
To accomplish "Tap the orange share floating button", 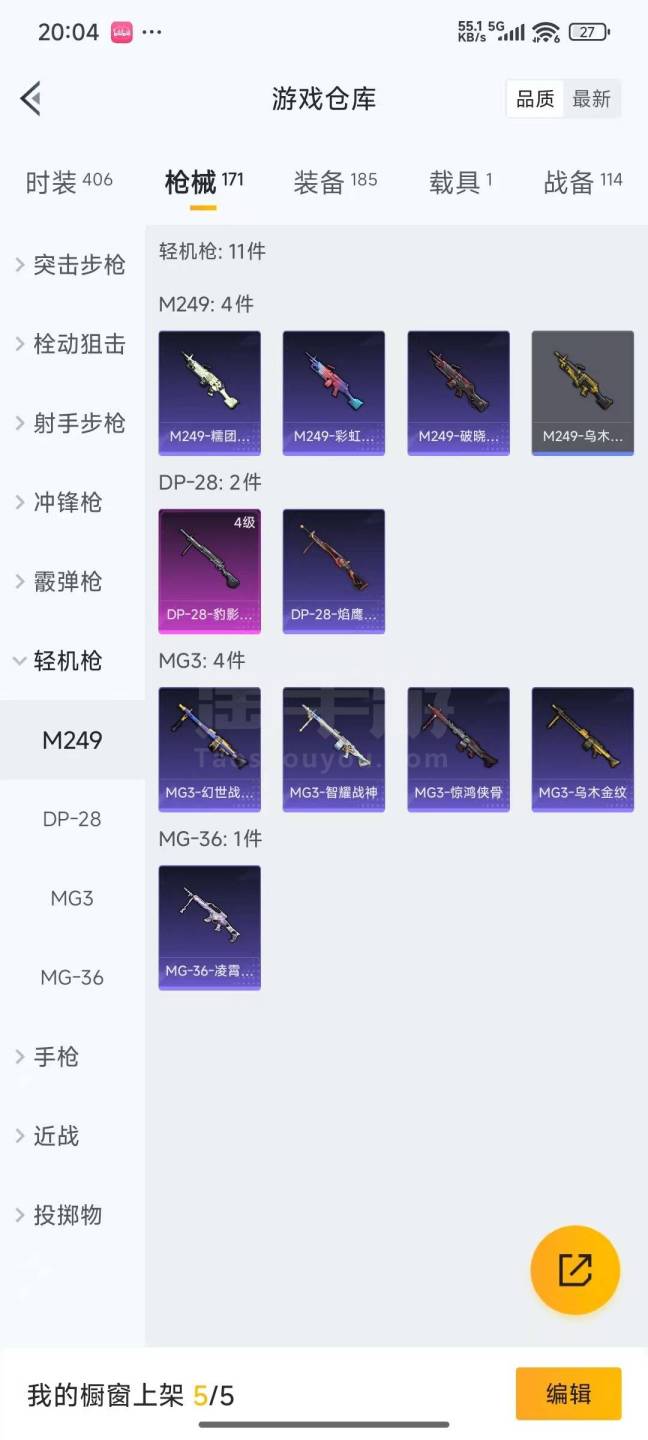I will click(x=575, y=1269).
